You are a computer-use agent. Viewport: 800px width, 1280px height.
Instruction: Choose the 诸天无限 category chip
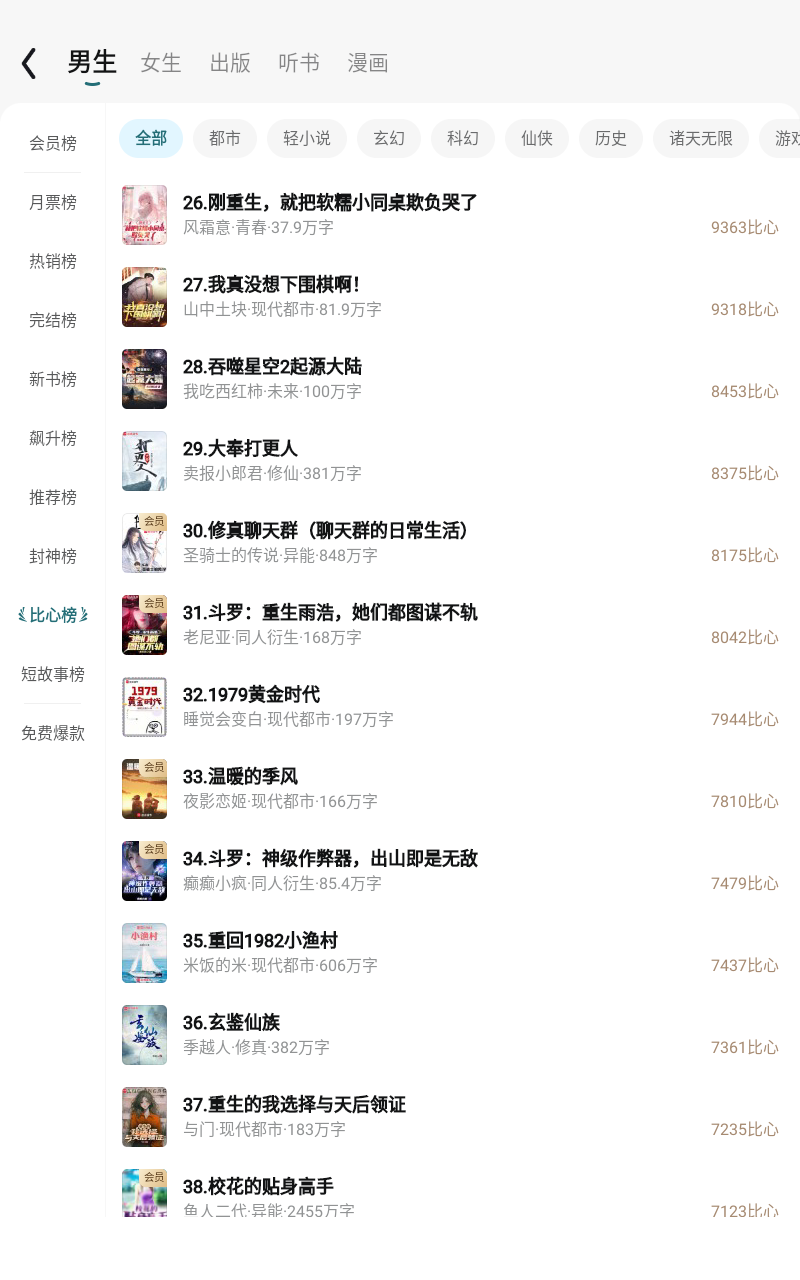701,138
